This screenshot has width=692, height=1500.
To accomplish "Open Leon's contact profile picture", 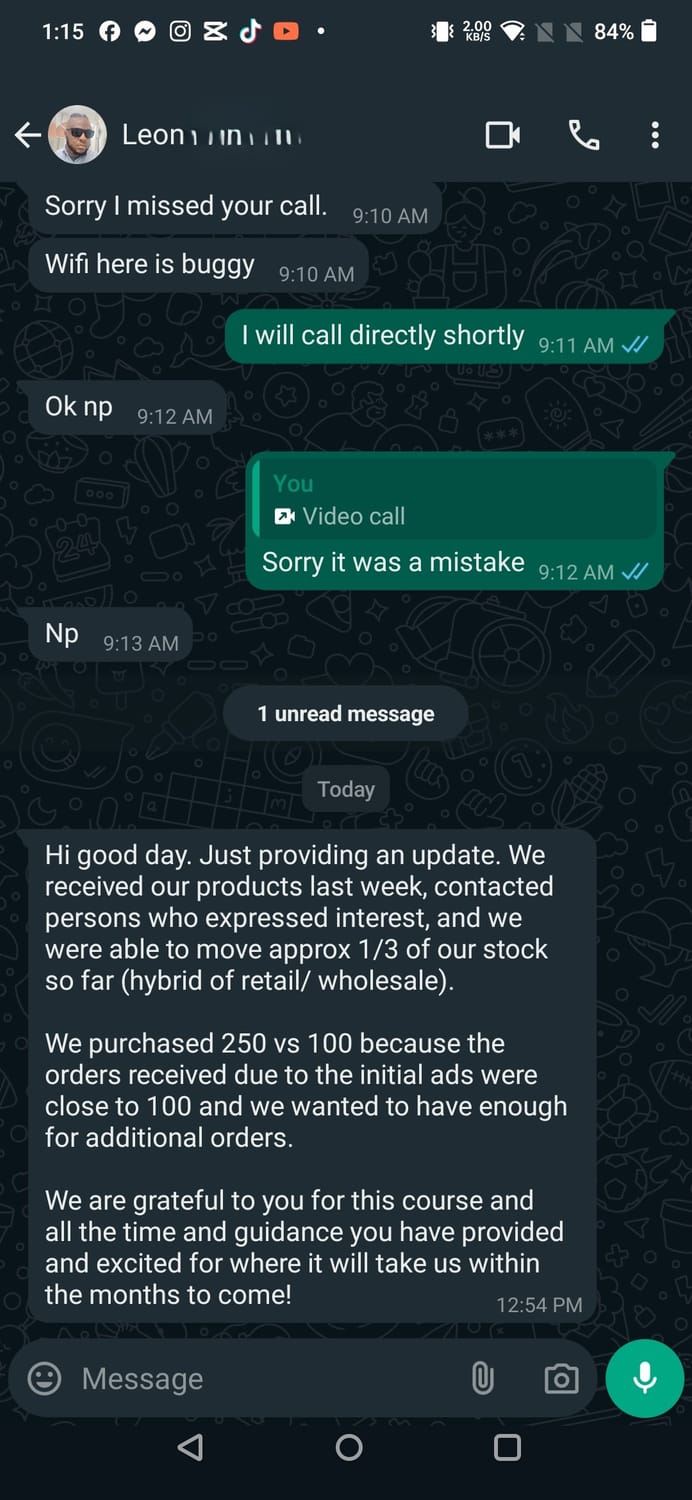I will click(77, 135).
